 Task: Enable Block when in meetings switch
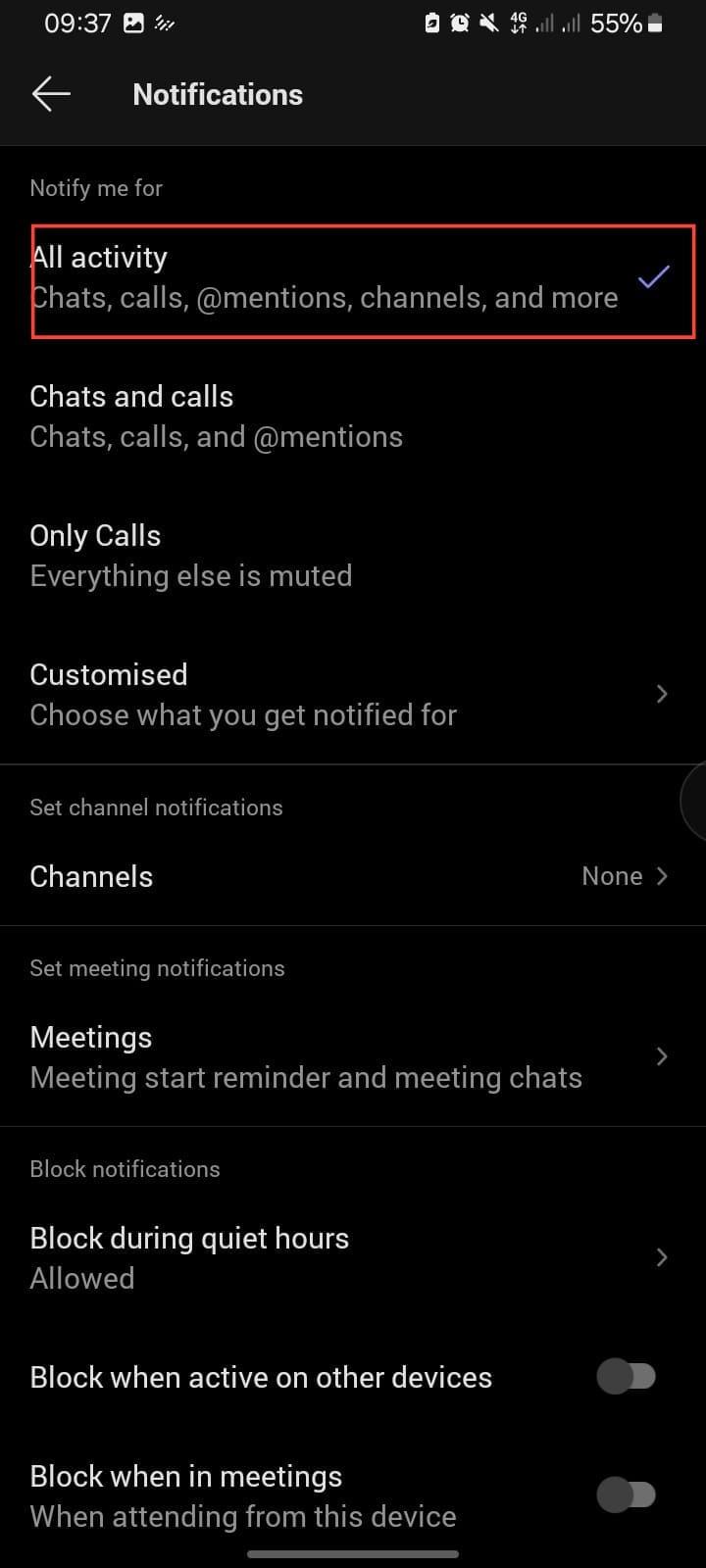[627, 1494]
